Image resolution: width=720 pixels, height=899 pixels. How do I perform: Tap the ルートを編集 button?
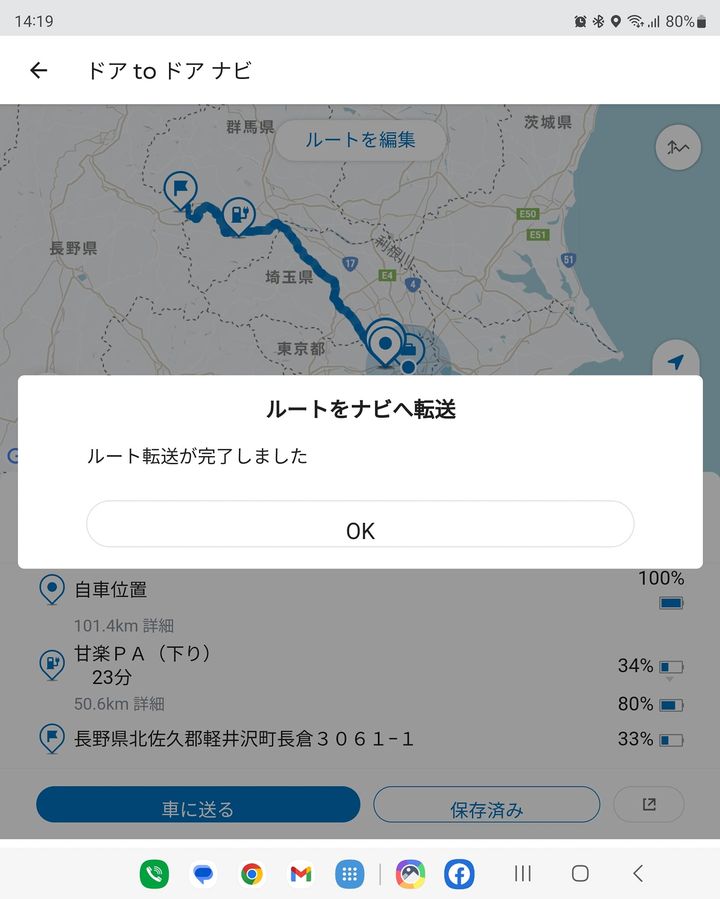click(x=360, y=140)
